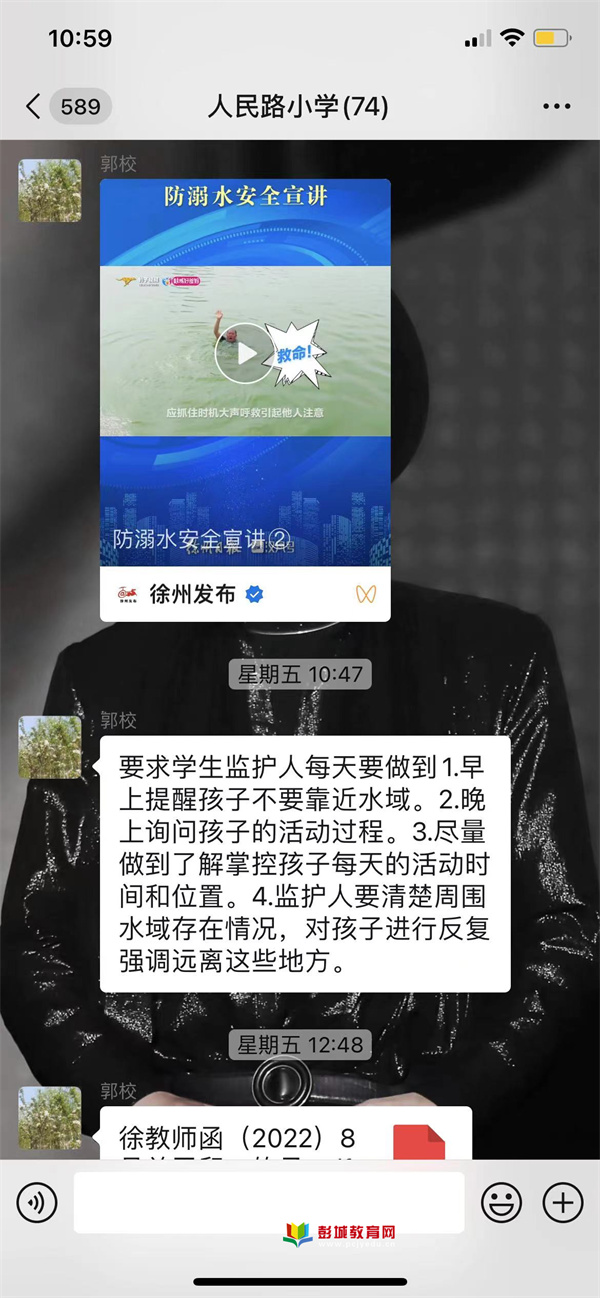
Task: Open the emoji picker
Action: [501, 1202]
